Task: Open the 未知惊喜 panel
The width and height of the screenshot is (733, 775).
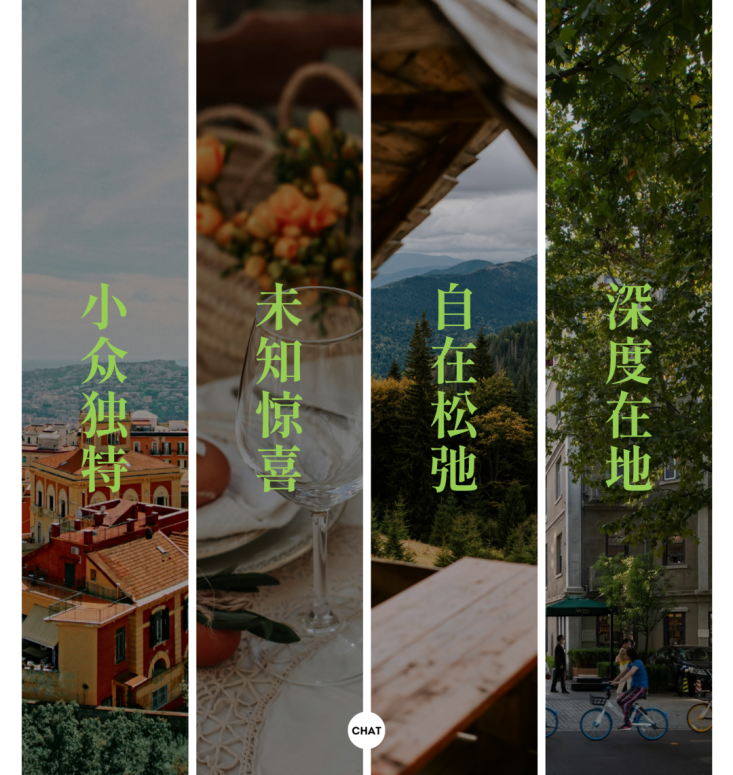Action: click(x=280, y=388)
